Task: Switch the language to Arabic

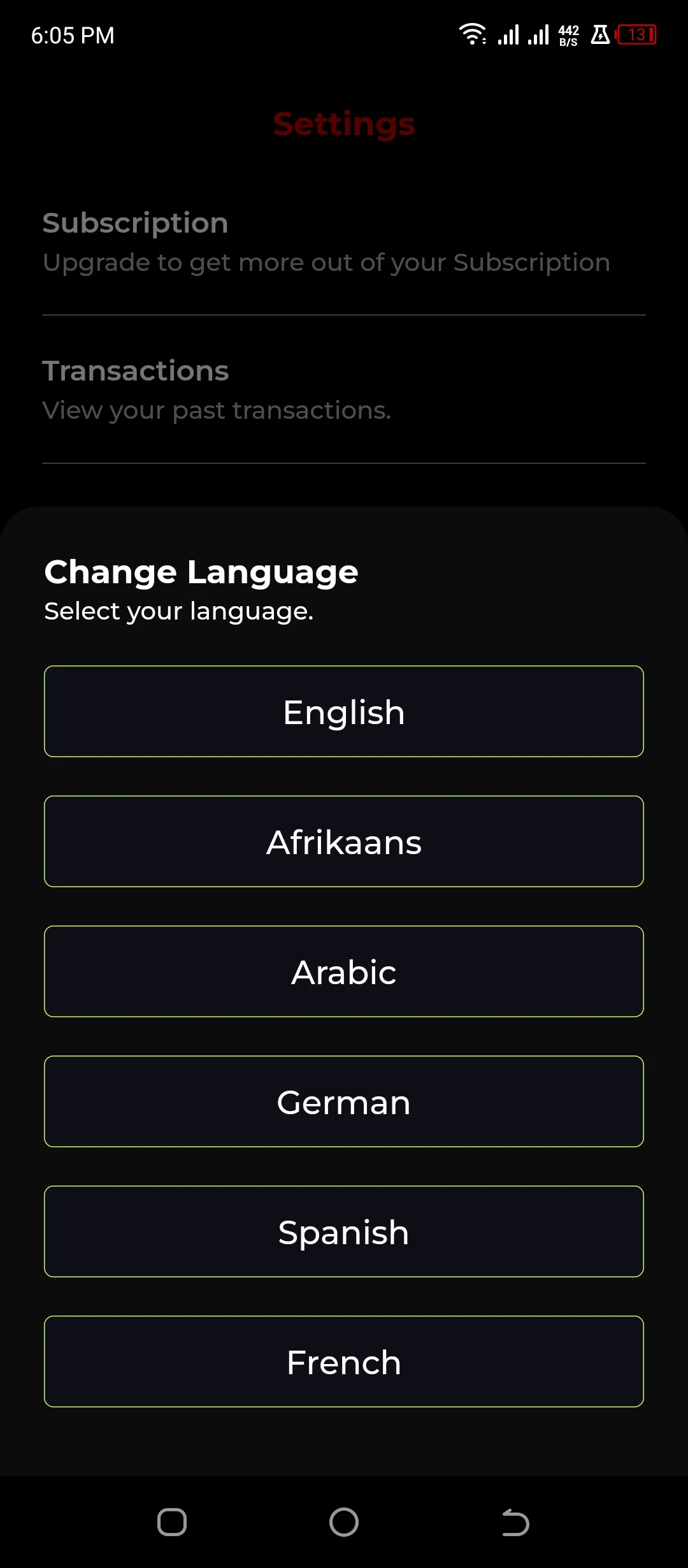Action: click(x=344, y=971)
